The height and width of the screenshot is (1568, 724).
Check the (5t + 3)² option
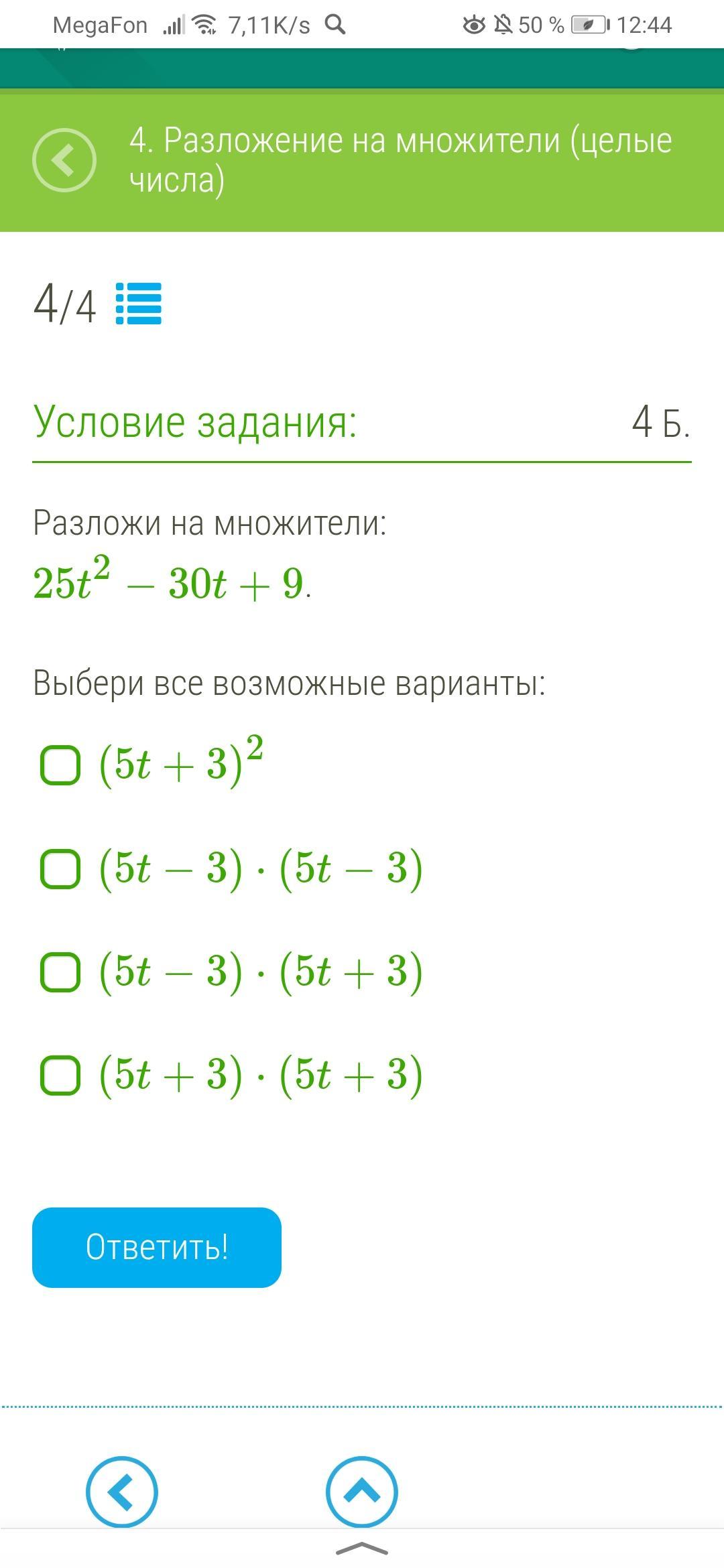tap(60, 765)
